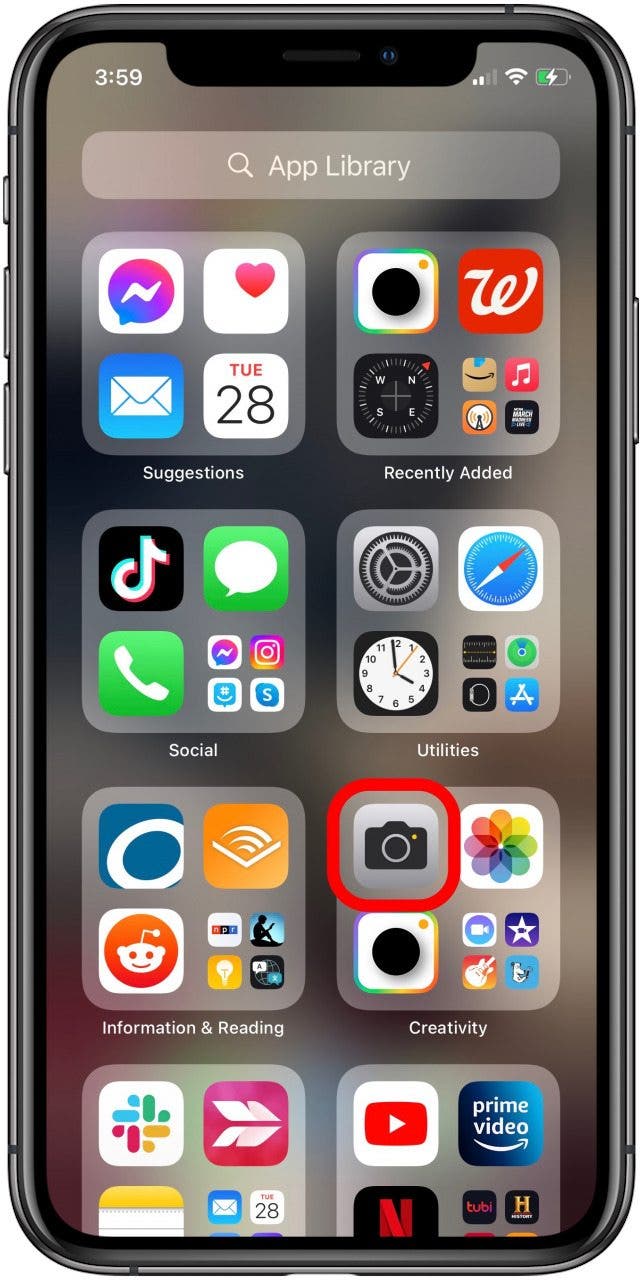Expand the Recently Added small app group
Screen dimensions: 642x1280
[500, 396]
